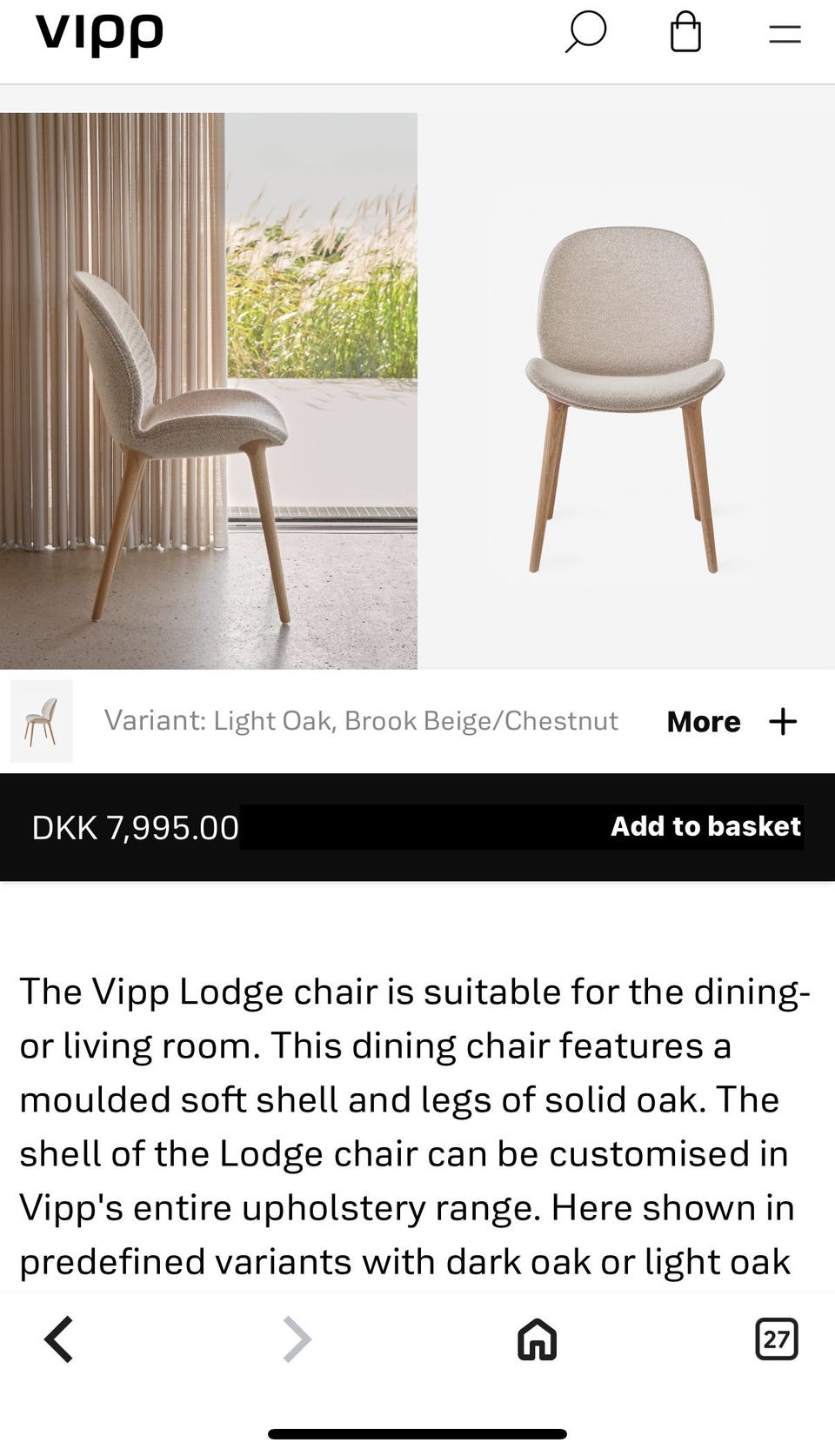
Task: Go forward in browser history
Action: click(x=297, y=1339)
